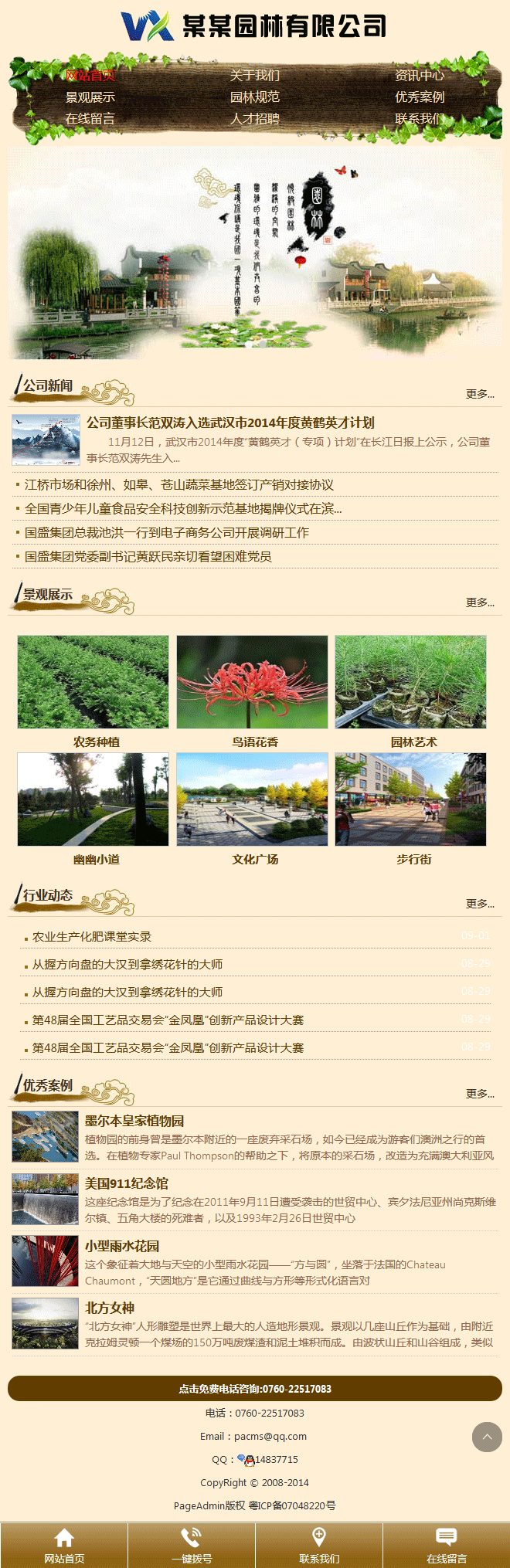Open news 江桥市场和徐州 产销对接协议
The image size is (510, 1568).
(x=179, y=484)
